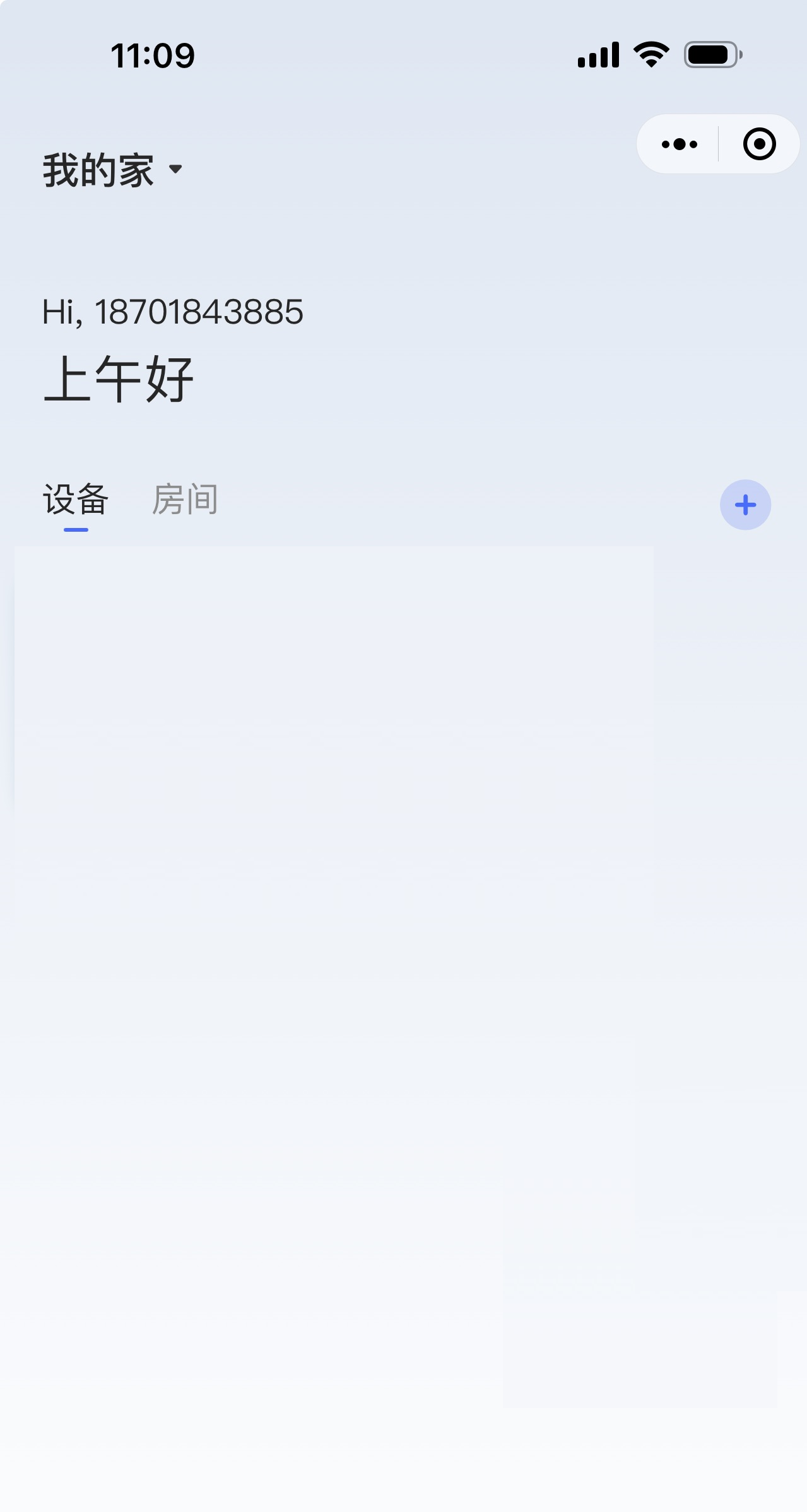
Task: Select the 设备 tab
Action: pyautogui.click(x=76, y=500)
